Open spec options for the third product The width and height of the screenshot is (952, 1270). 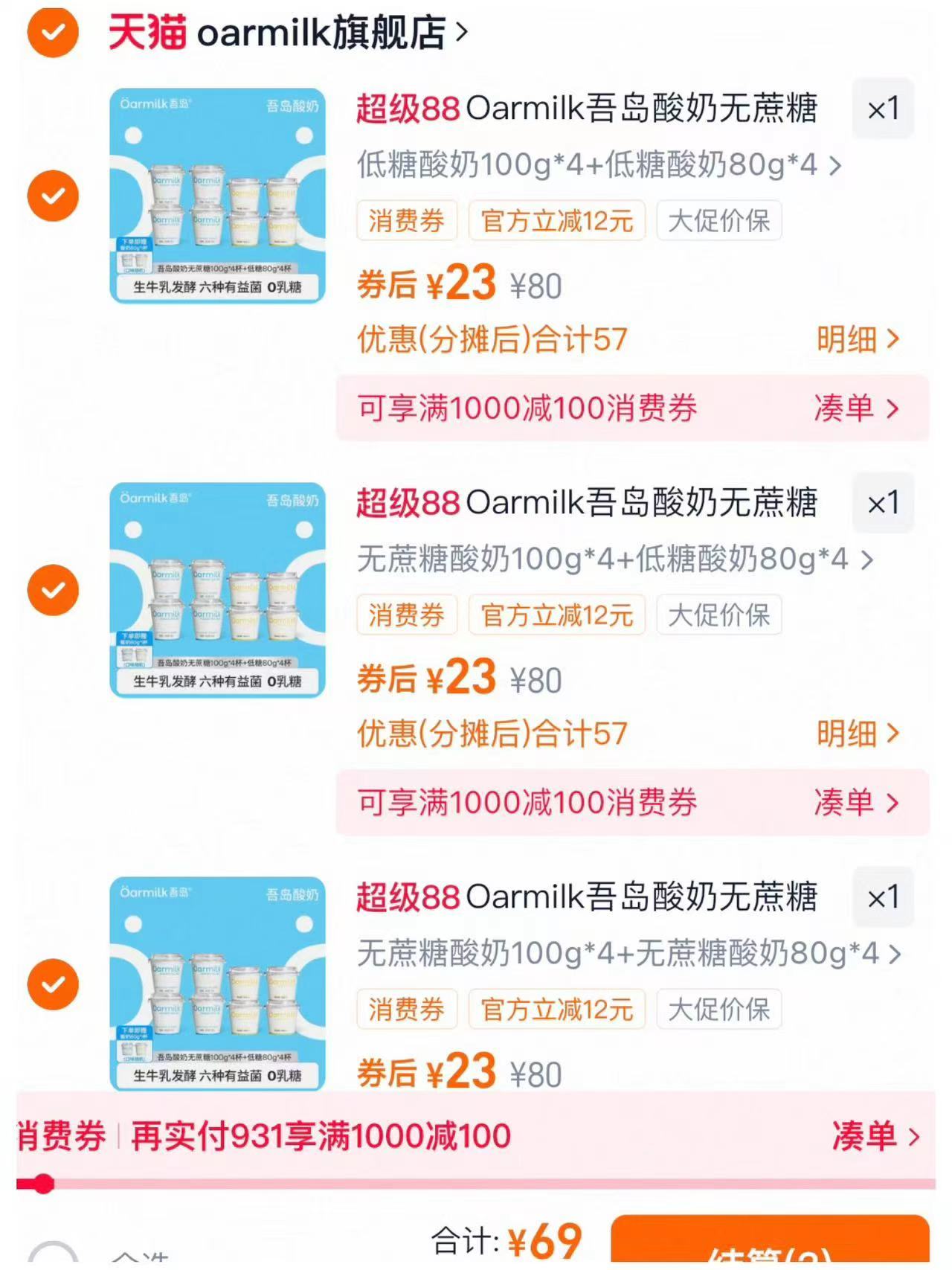pyautogui.click(x=896, y=955)
